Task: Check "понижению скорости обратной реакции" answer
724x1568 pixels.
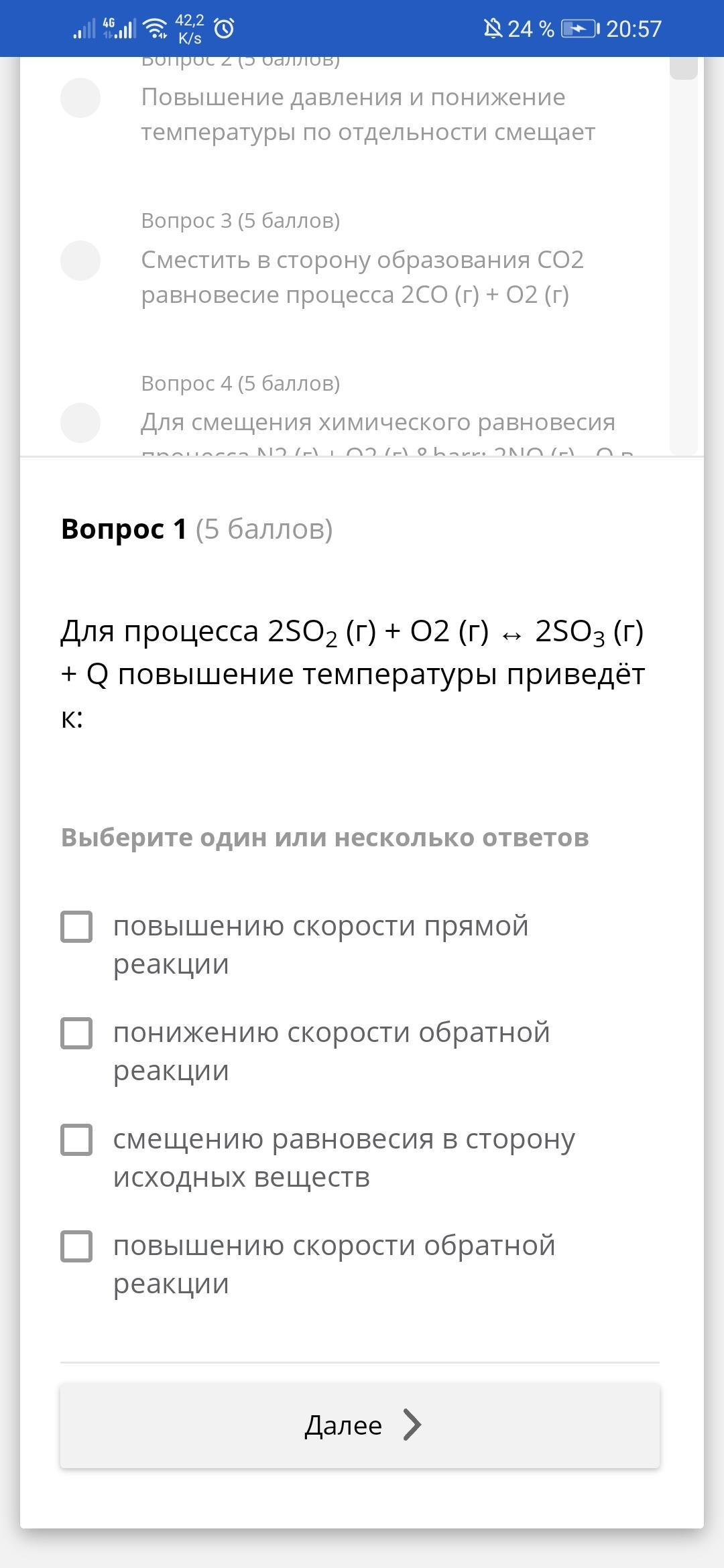Action: pyautogui.click(x=76, y=1033)
